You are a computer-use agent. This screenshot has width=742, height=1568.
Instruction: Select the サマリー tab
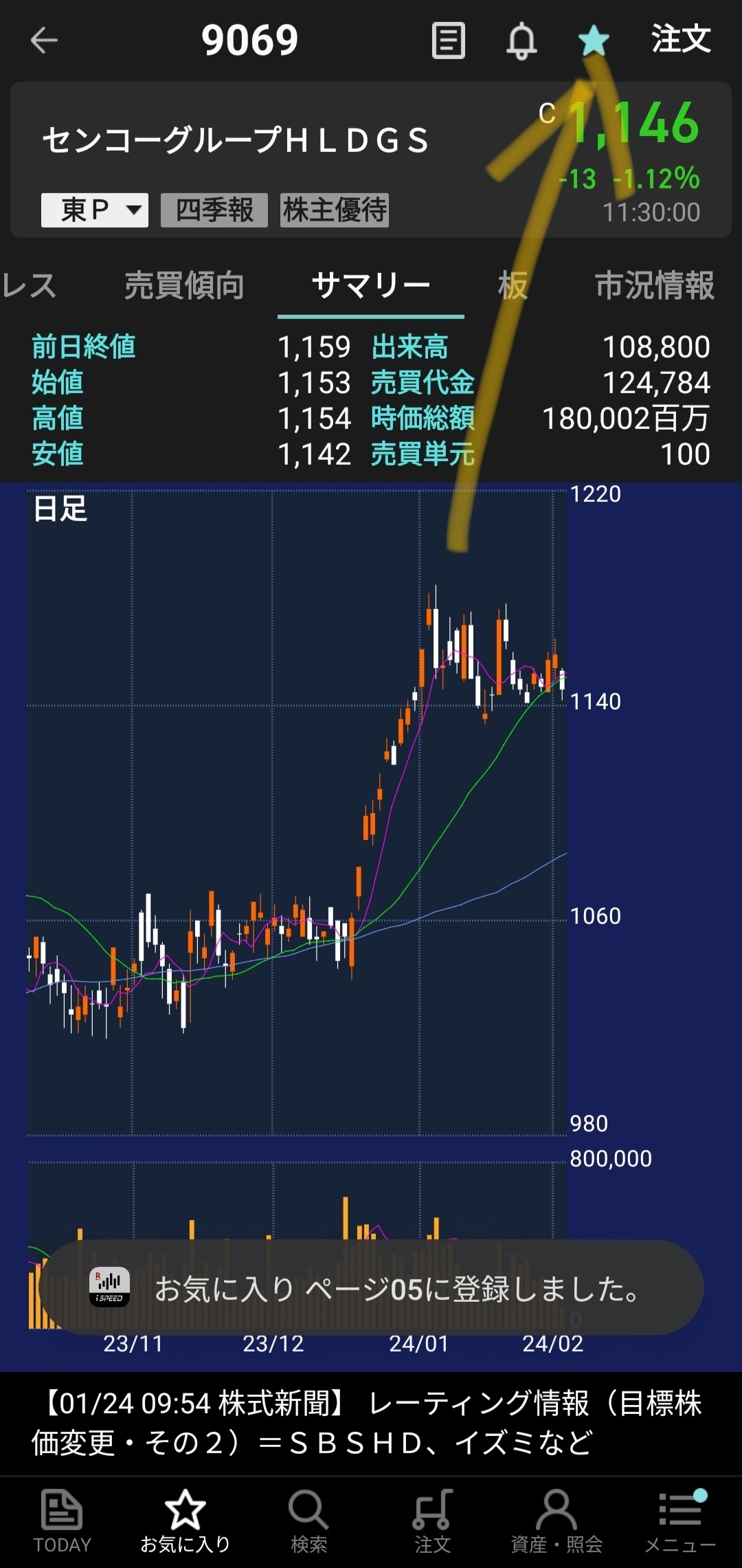(x=371, y=285)
